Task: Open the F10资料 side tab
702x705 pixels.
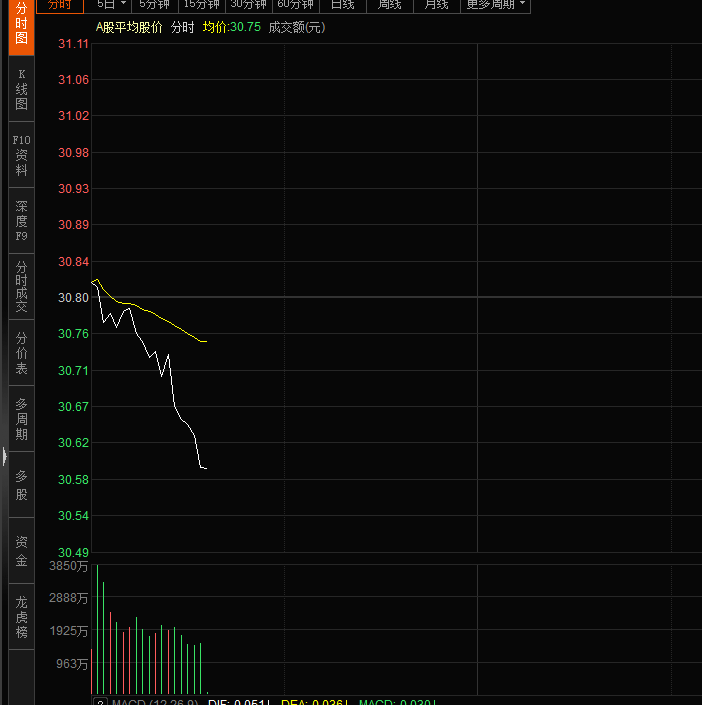Action: point(22,155)
